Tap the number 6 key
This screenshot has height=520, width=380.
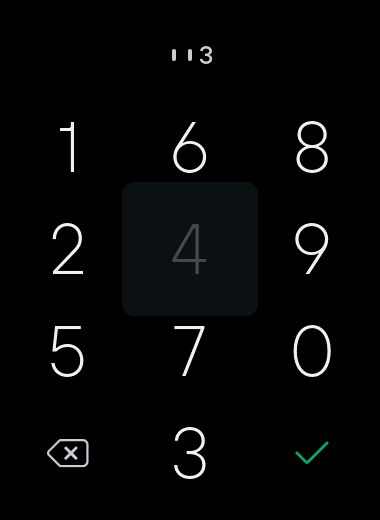click(190, 147)
